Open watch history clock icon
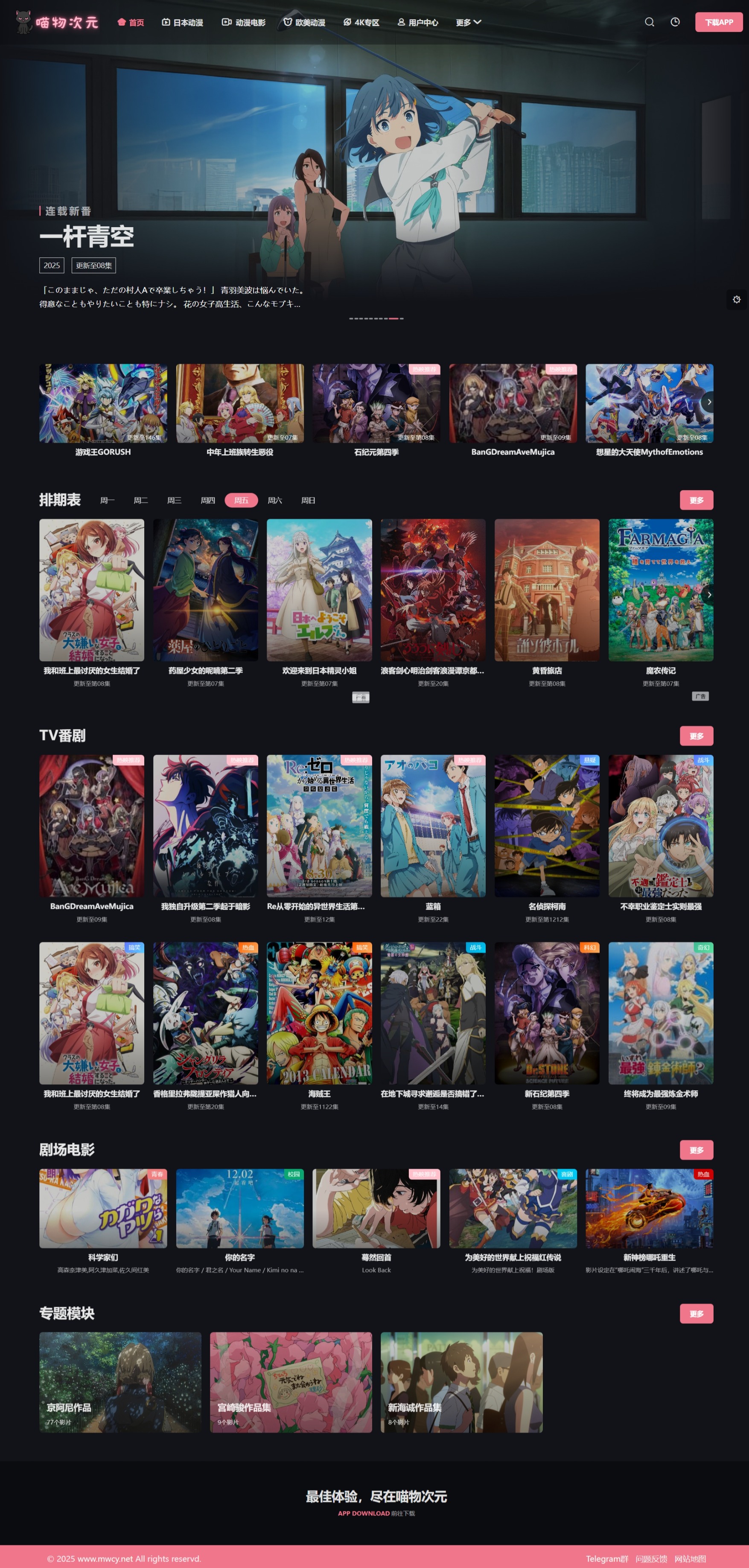This screenshot has height=1568, width=749. tap(675, 22)
